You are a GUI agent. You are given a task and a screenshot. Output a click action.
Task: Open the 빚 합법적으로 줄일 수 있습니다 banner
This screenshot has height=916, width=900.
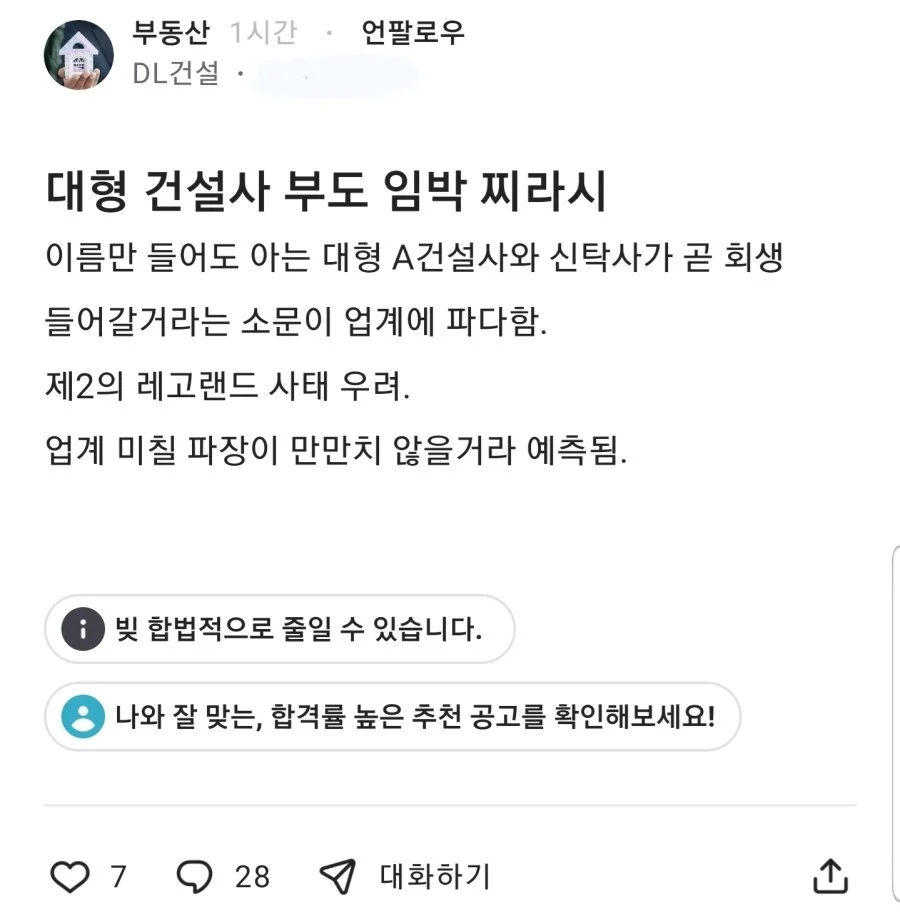tap(280, 629)
